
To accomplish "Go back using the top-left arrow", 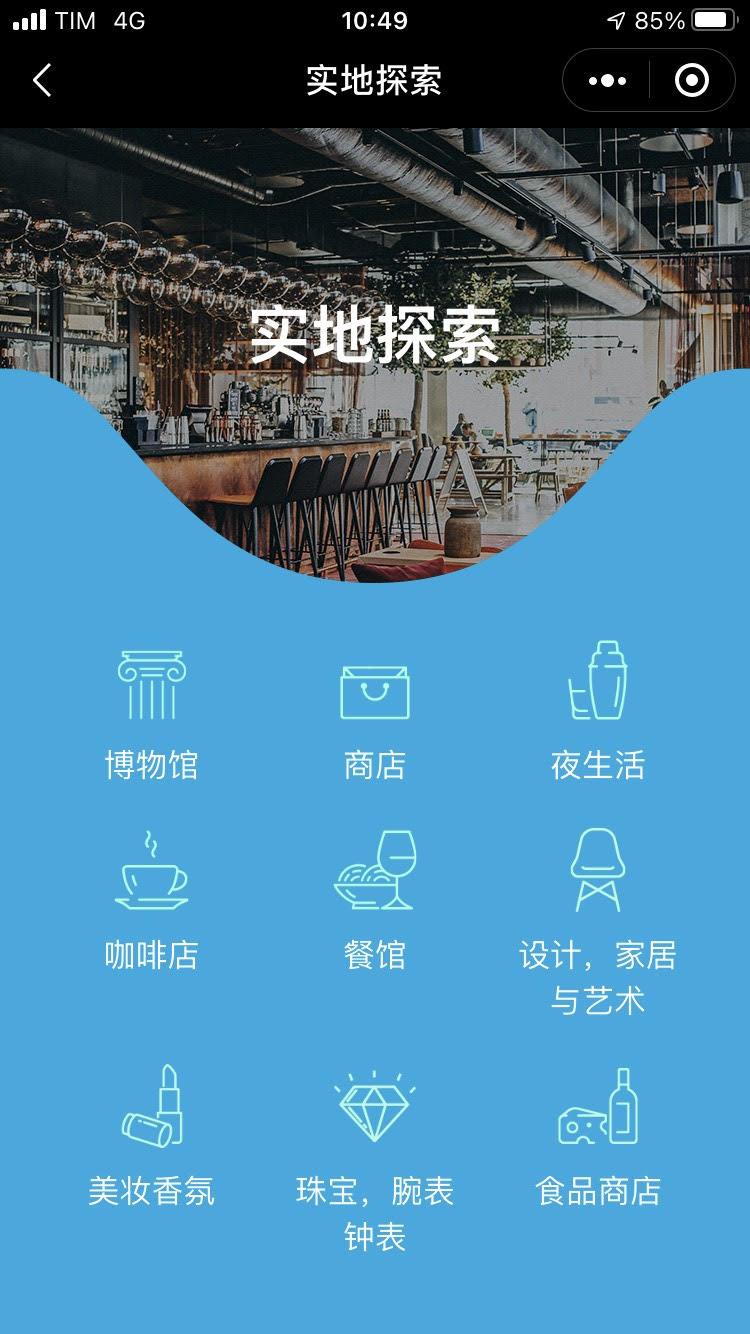I will point(42,80).
